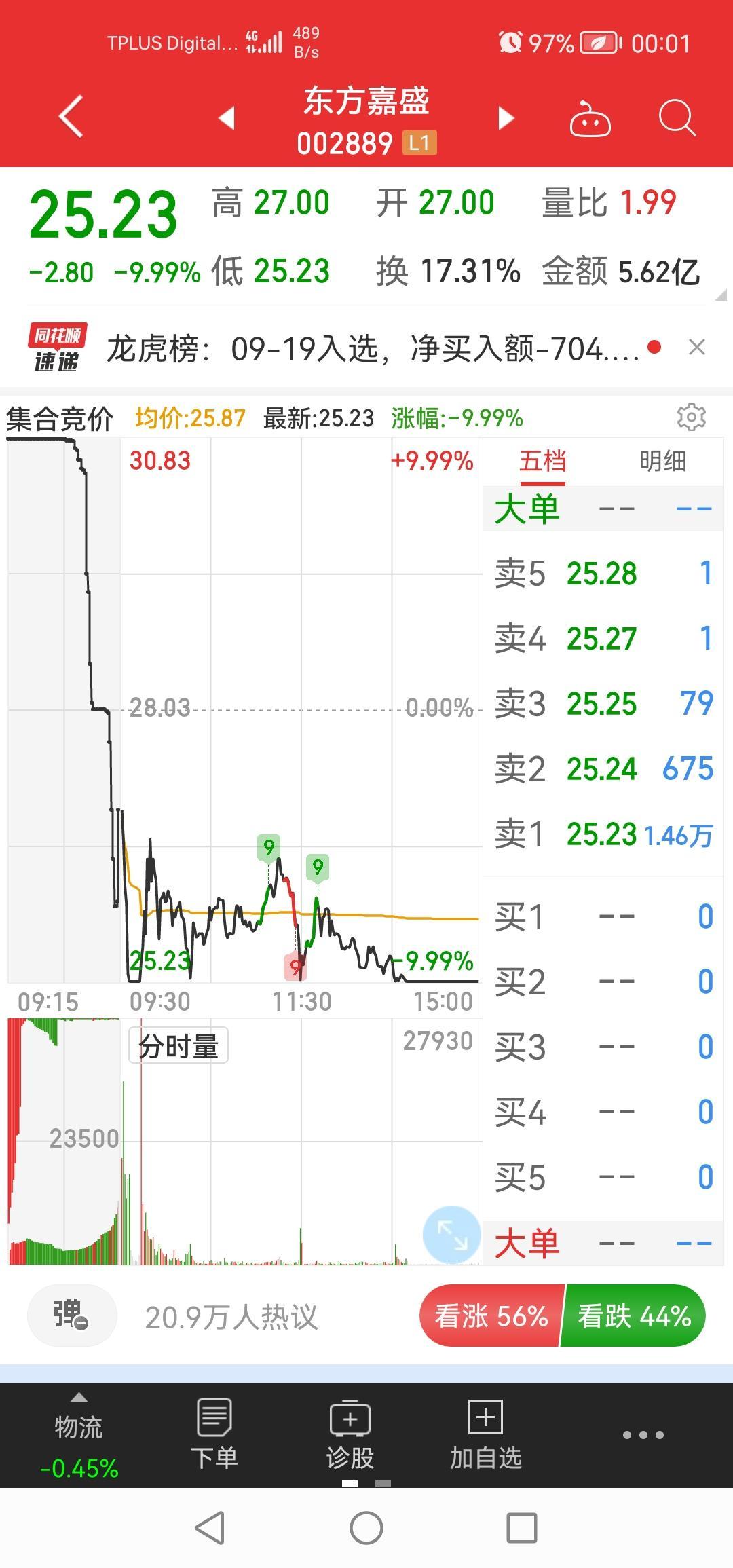Dismiss the 同花顺速递 news banner
This screenshot has width=733, height=1568.
point(696,348)
